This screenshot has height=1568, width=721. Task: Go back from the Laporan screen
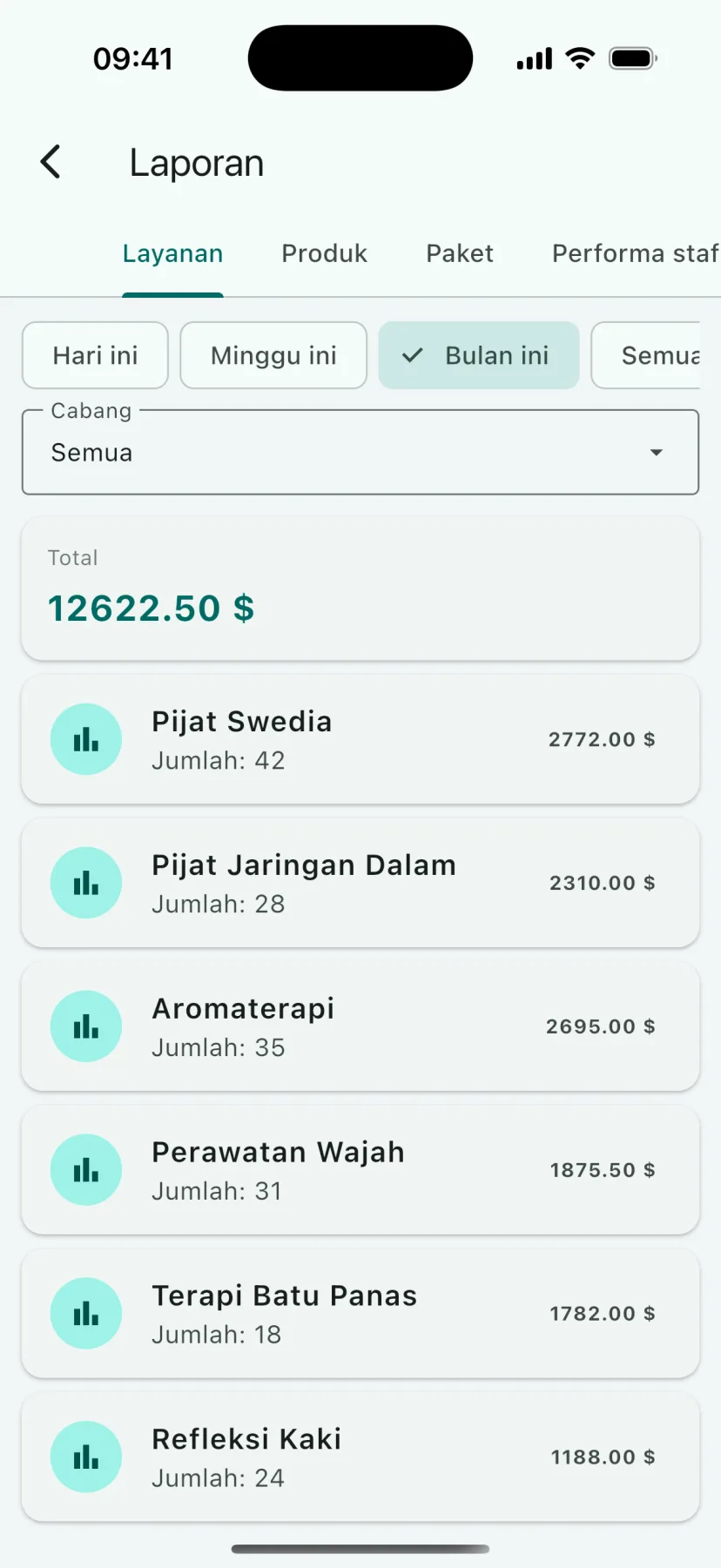point(51,162)
